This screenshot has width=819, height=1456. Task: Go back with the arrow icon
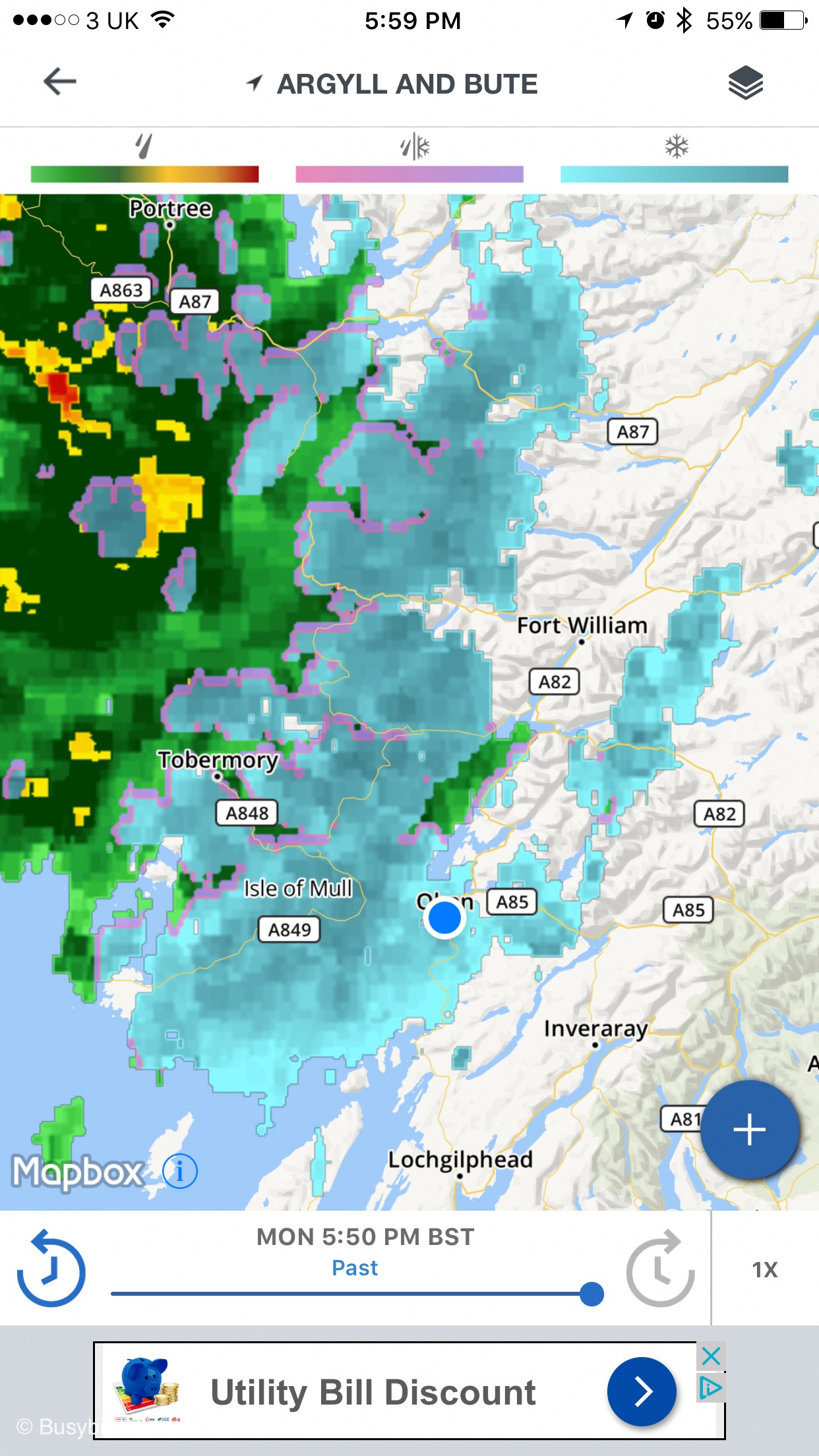[x=60, y=82]
